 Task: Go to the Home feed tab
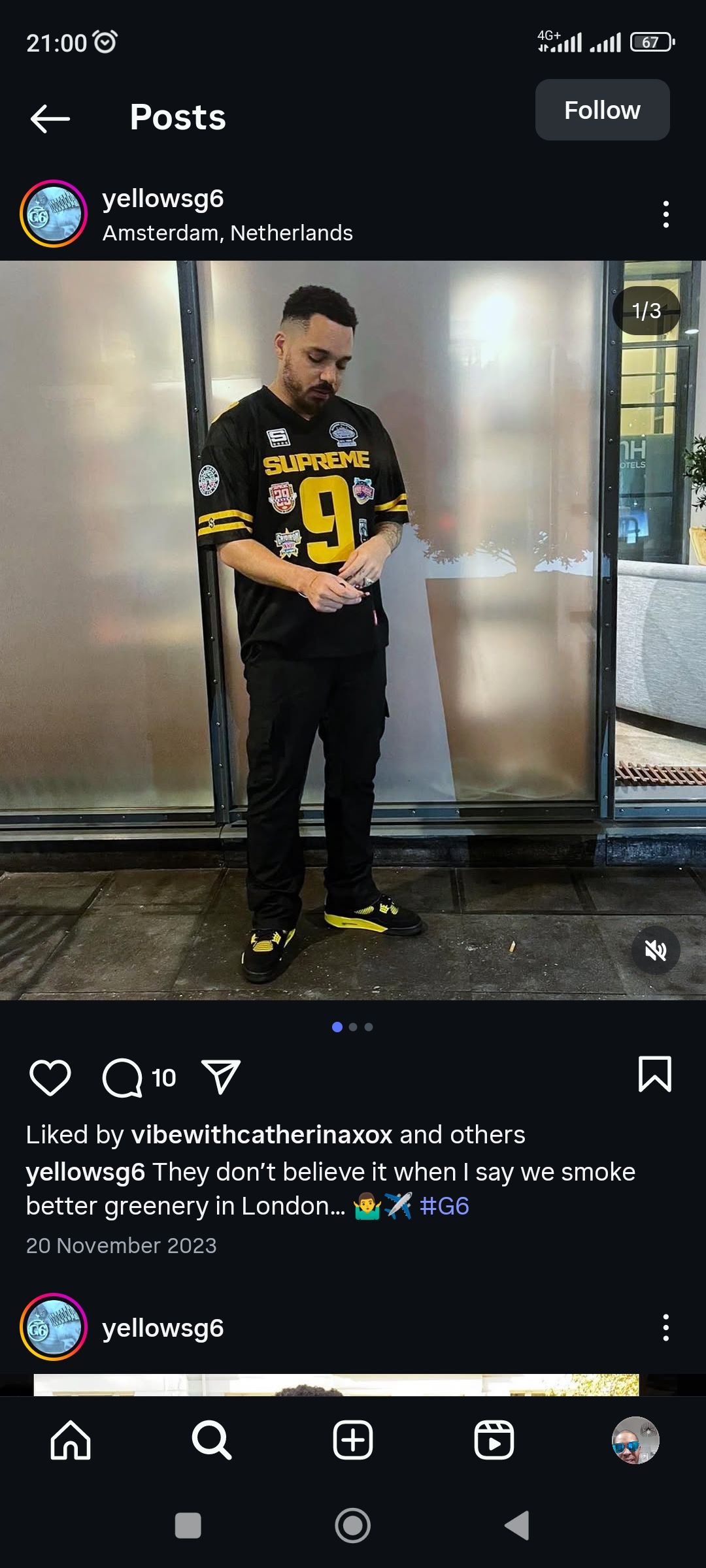[71, 1440]
